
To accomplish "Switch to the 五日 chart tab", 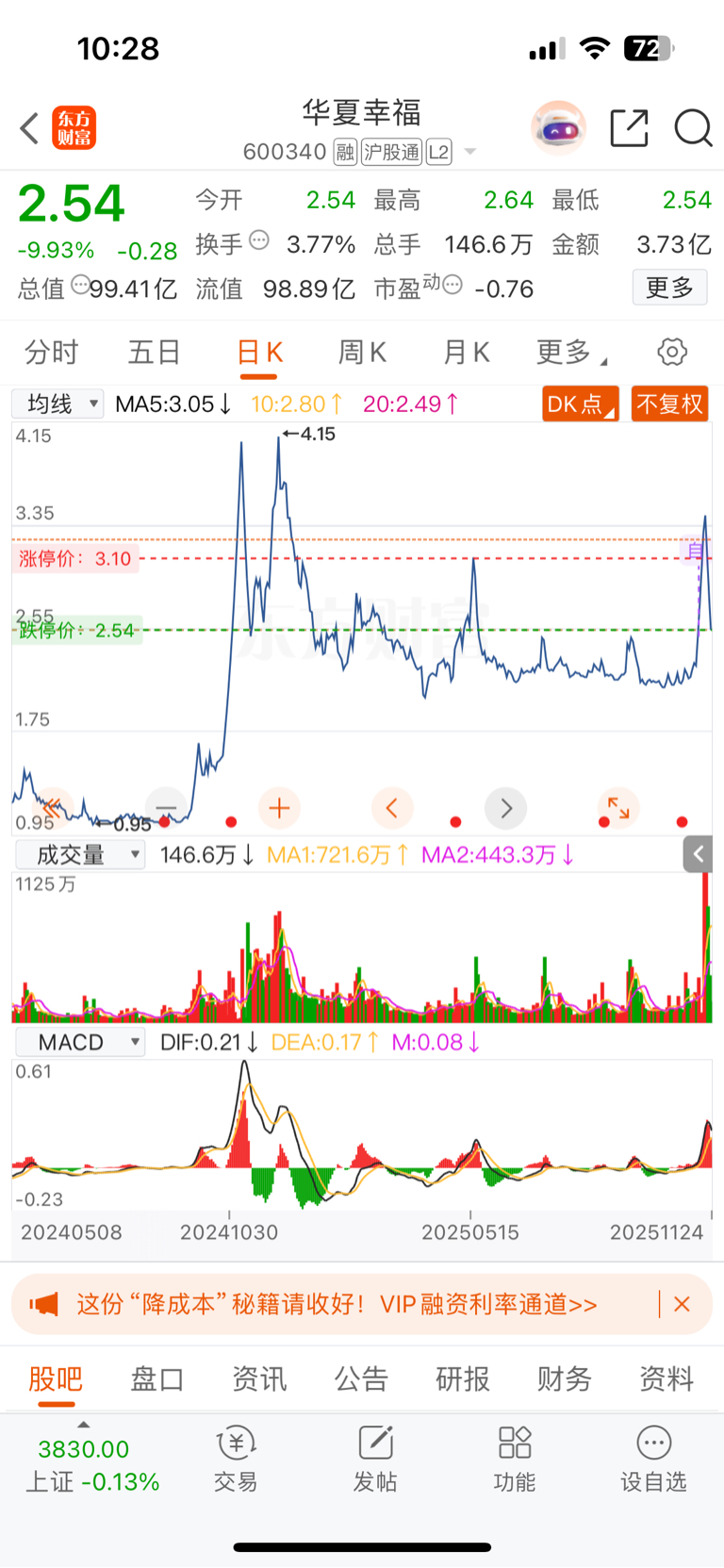I will 154,353.
